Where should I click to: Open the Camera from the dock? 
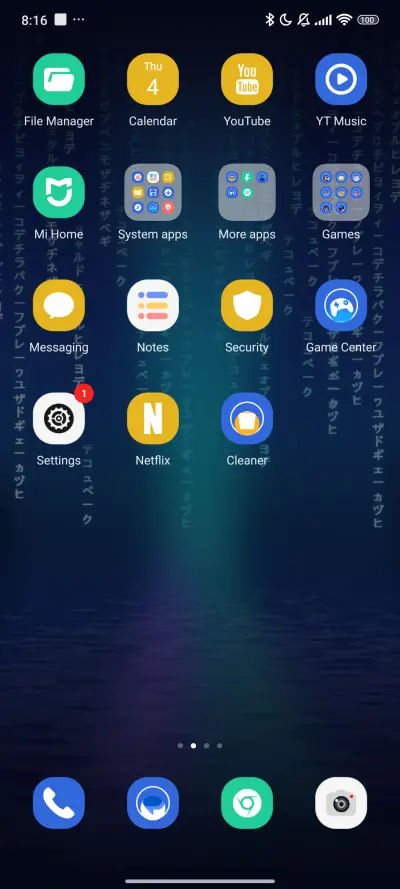(x=341, y=803)
